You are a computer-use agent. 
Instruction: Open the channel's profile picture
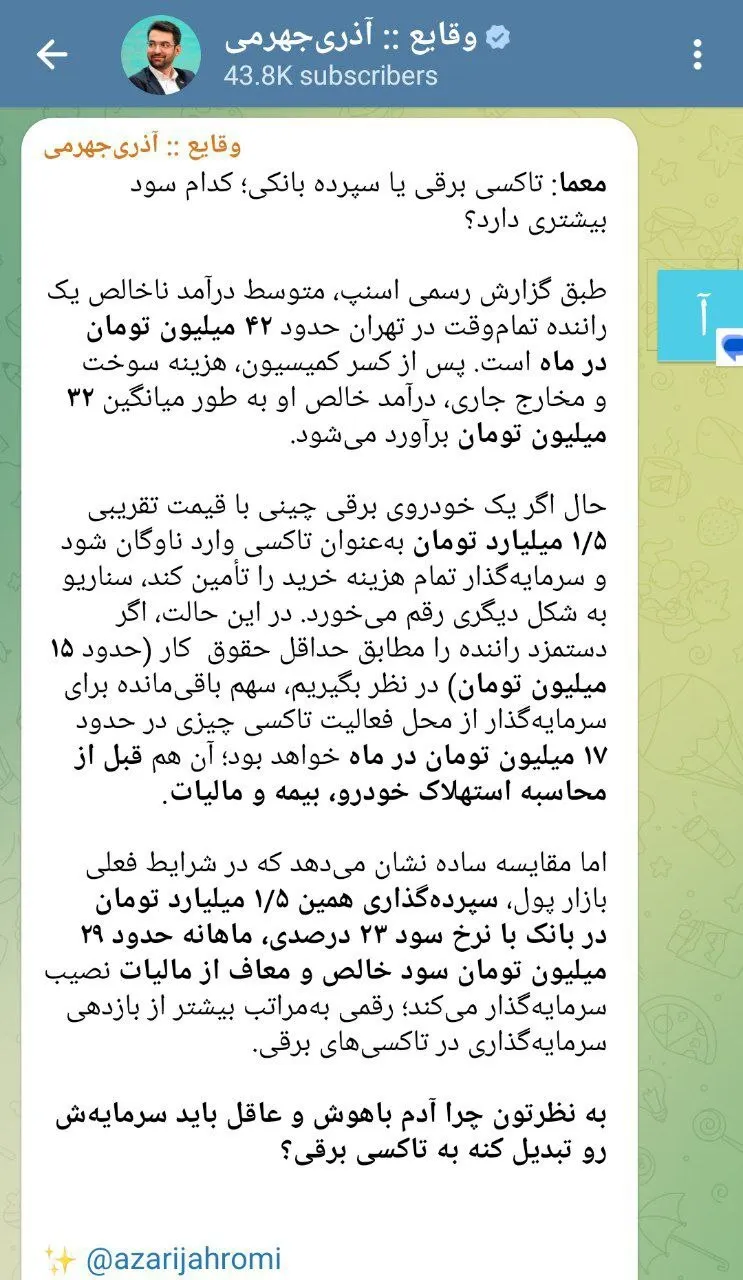click(x=161, y=54)
